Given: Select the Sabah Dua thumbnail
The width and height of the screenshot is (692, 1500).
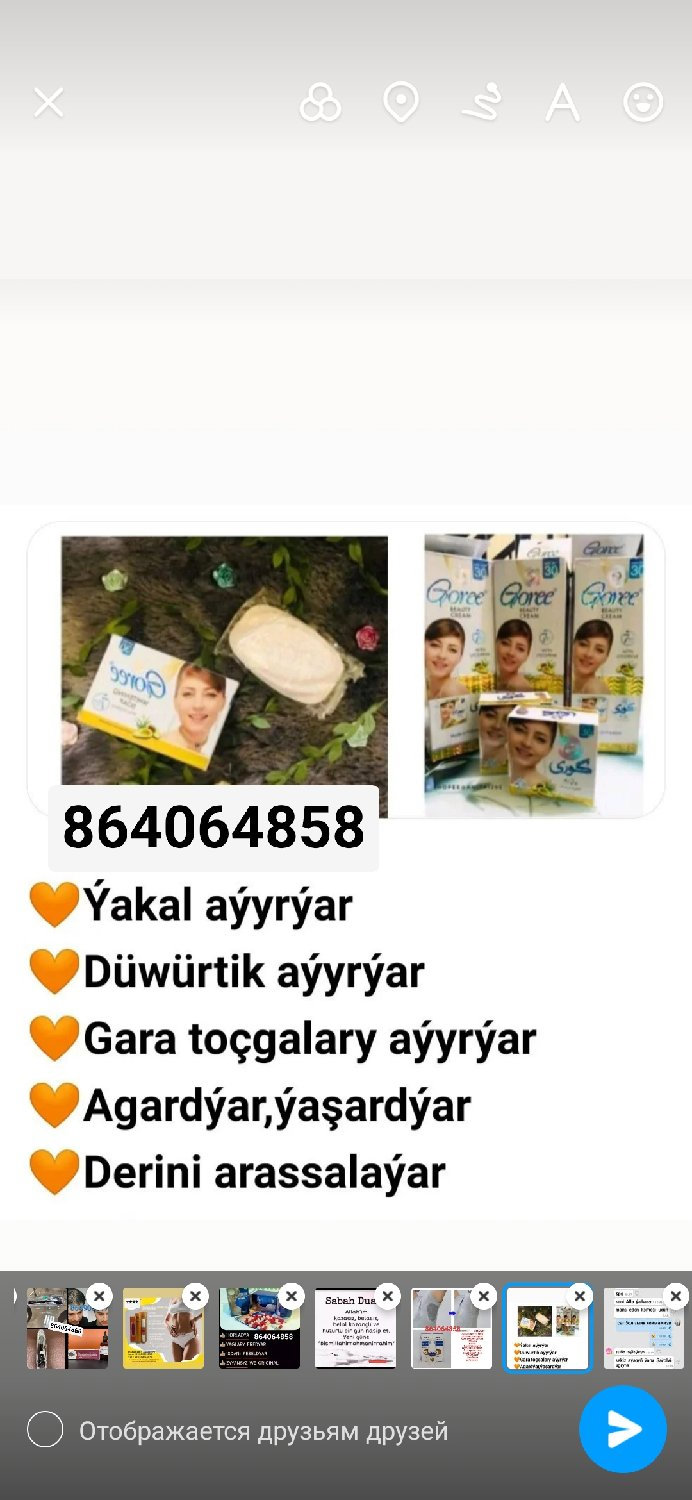Looking at the screenshot, I should 352,1332.
